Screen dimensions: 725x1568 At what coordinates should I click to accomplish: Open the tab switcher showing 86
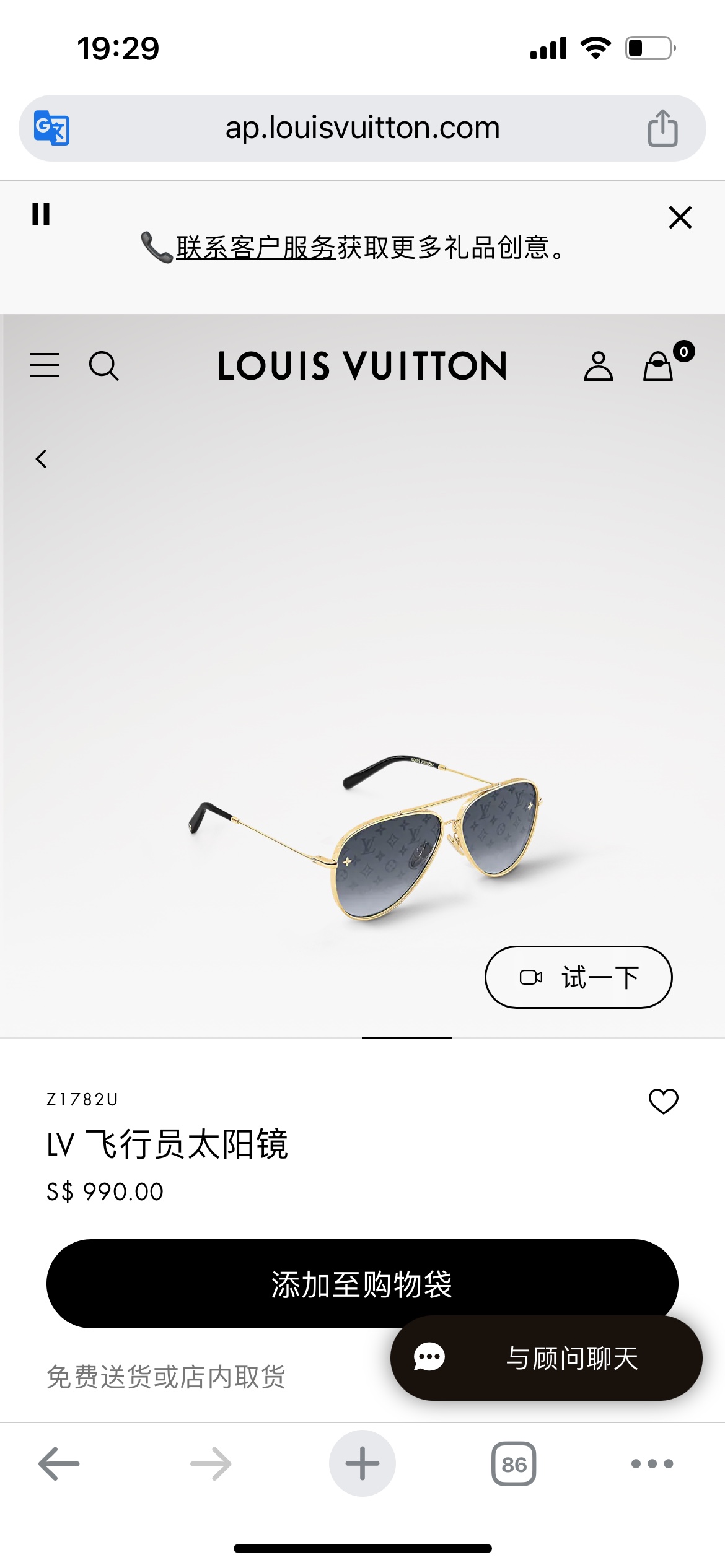click(514, 1464)
